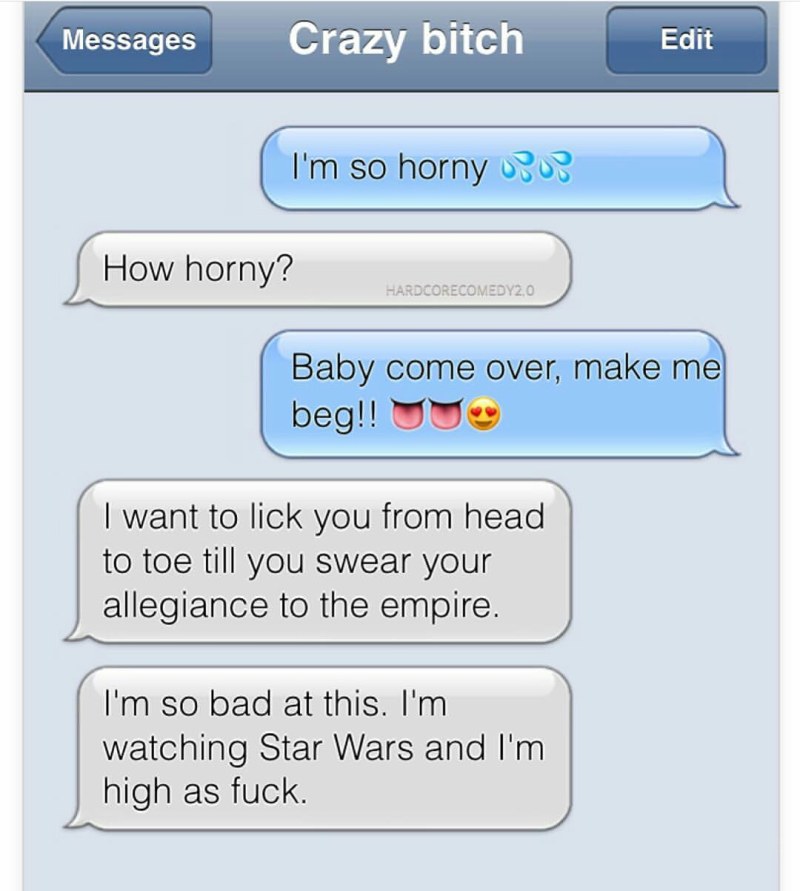The width and height of the screenshot is (800, 891).
Task: Tap the Edit button
Action: pyautogui.click(x=686, y=41)
